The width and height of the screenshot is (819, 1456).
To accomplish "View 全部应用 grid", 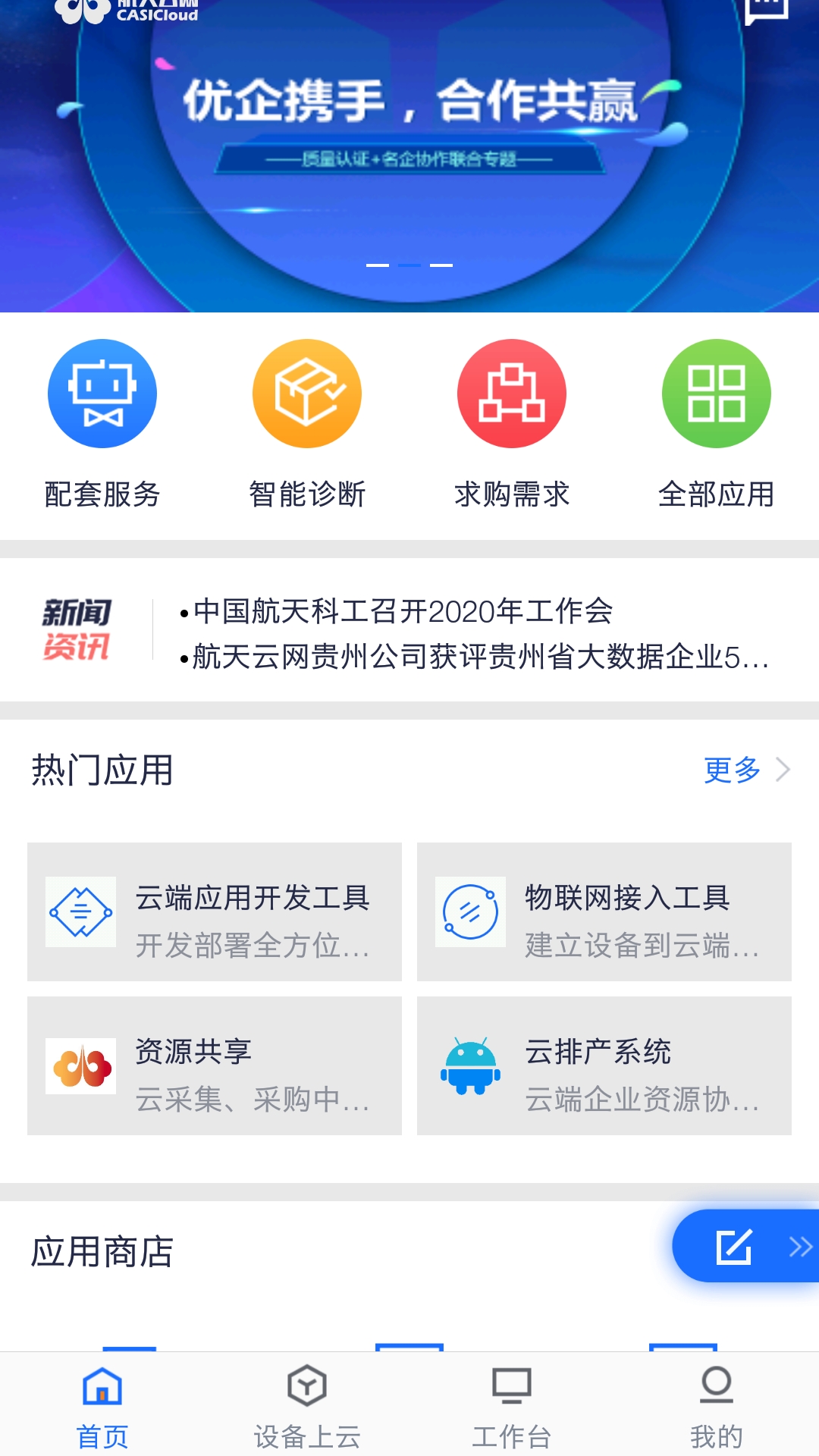I will coord(717,423).
